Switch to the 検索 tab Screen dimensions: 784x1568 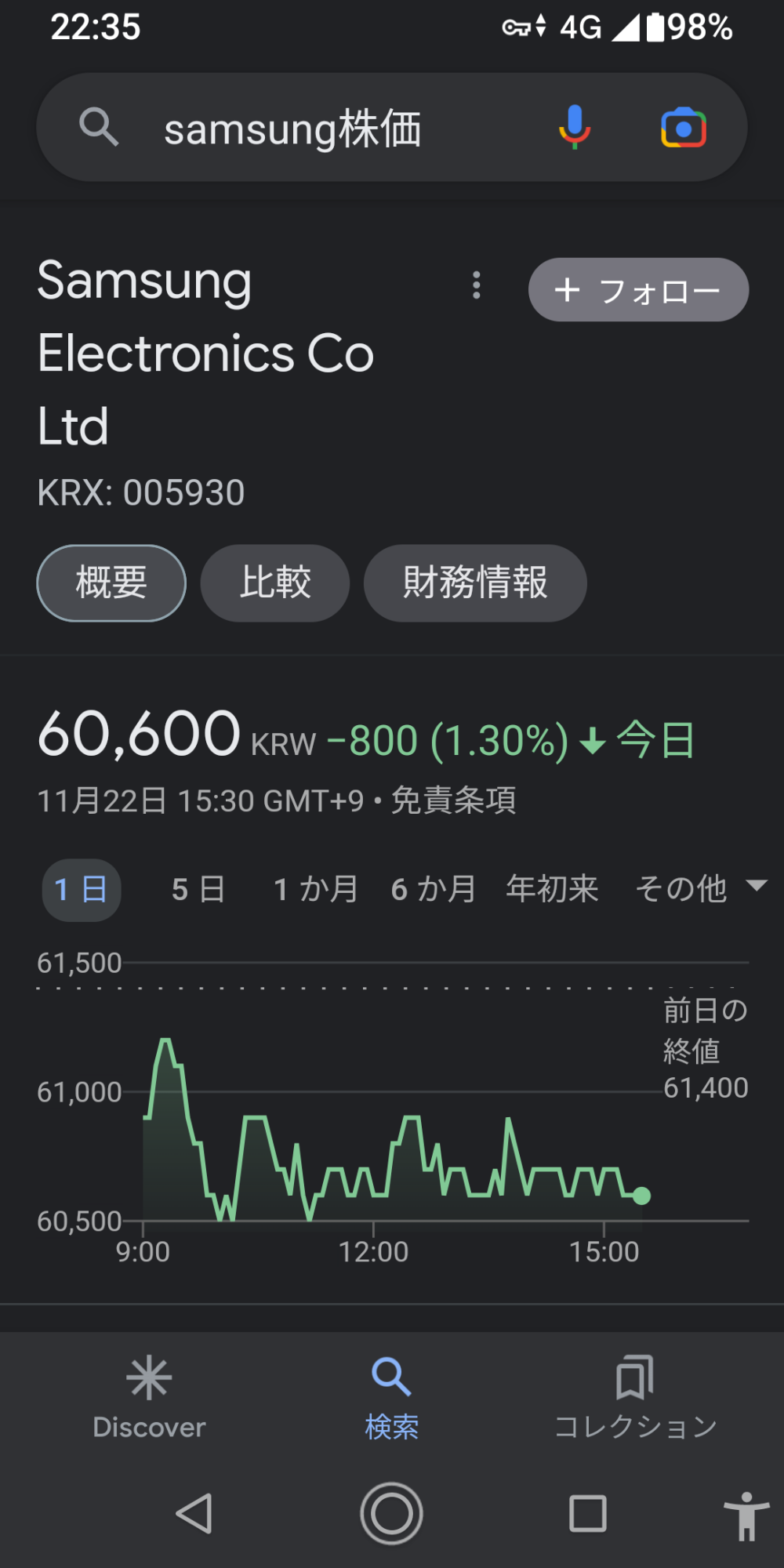[391, 1398]
